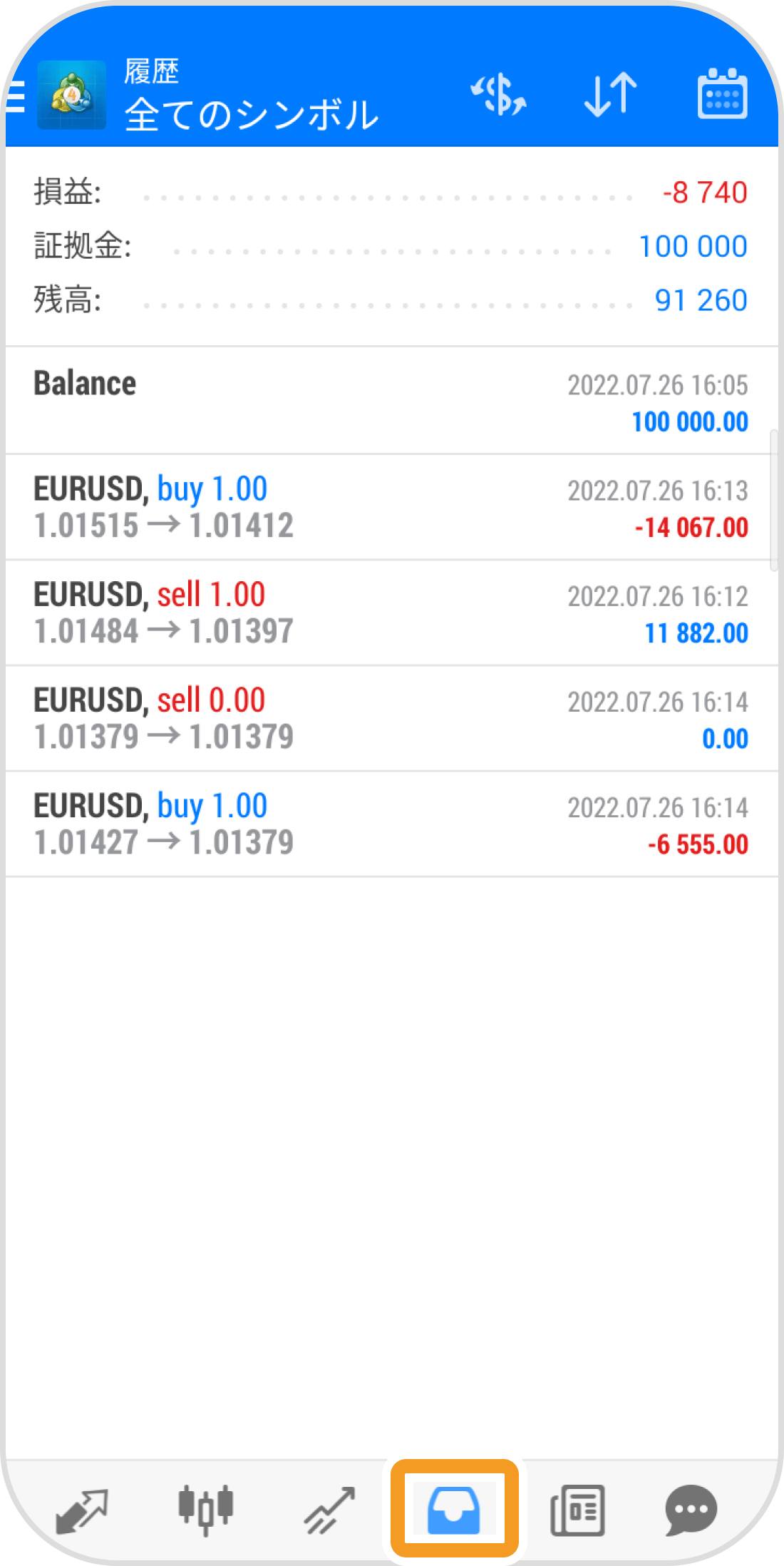Viewport: 784px width, 1566px height.
Task: Switch to the News tab
Action: [x=577, y=1509]
